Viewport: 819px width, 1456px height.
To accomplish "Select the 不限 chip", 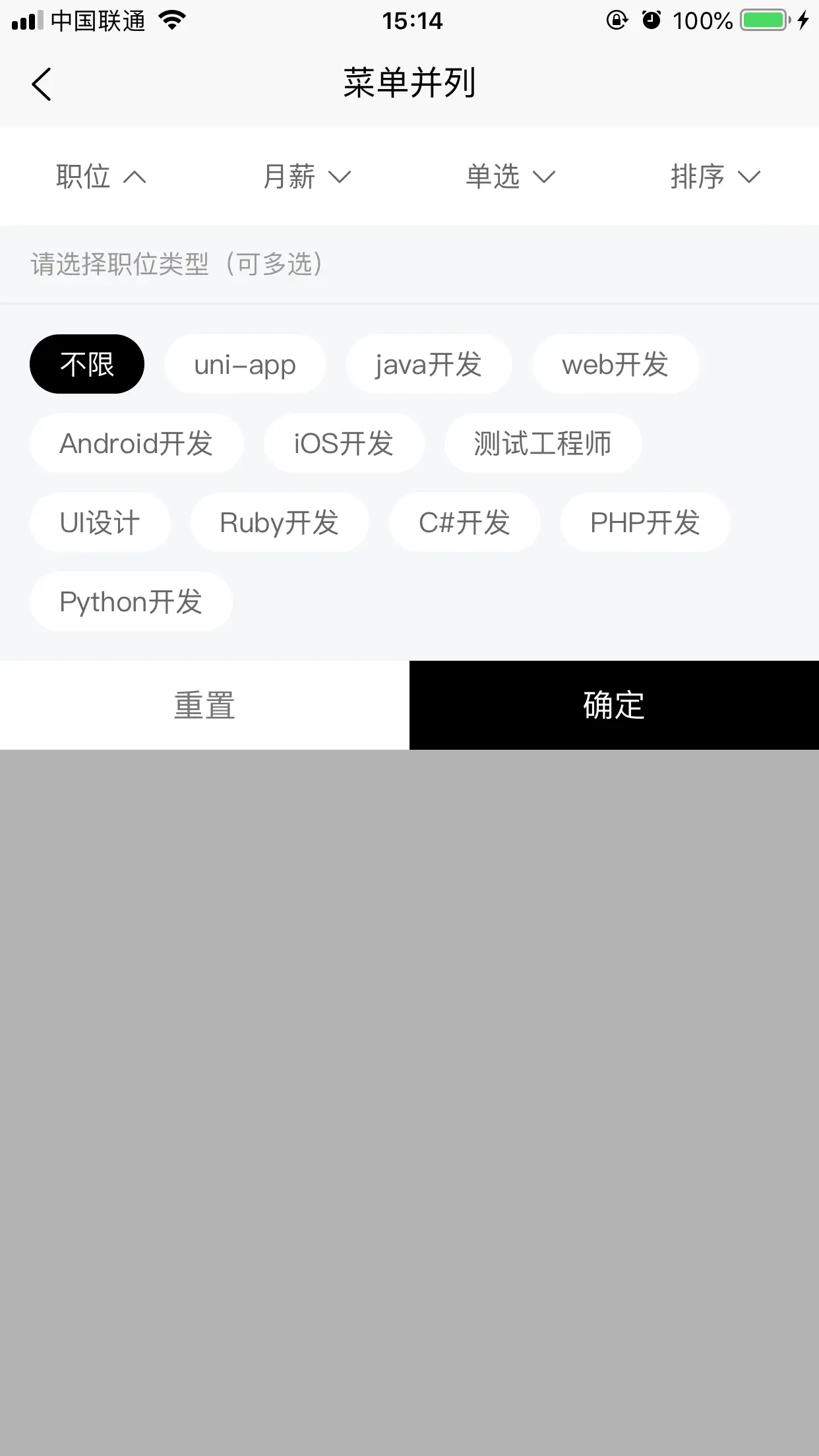I will coord(87,364).
